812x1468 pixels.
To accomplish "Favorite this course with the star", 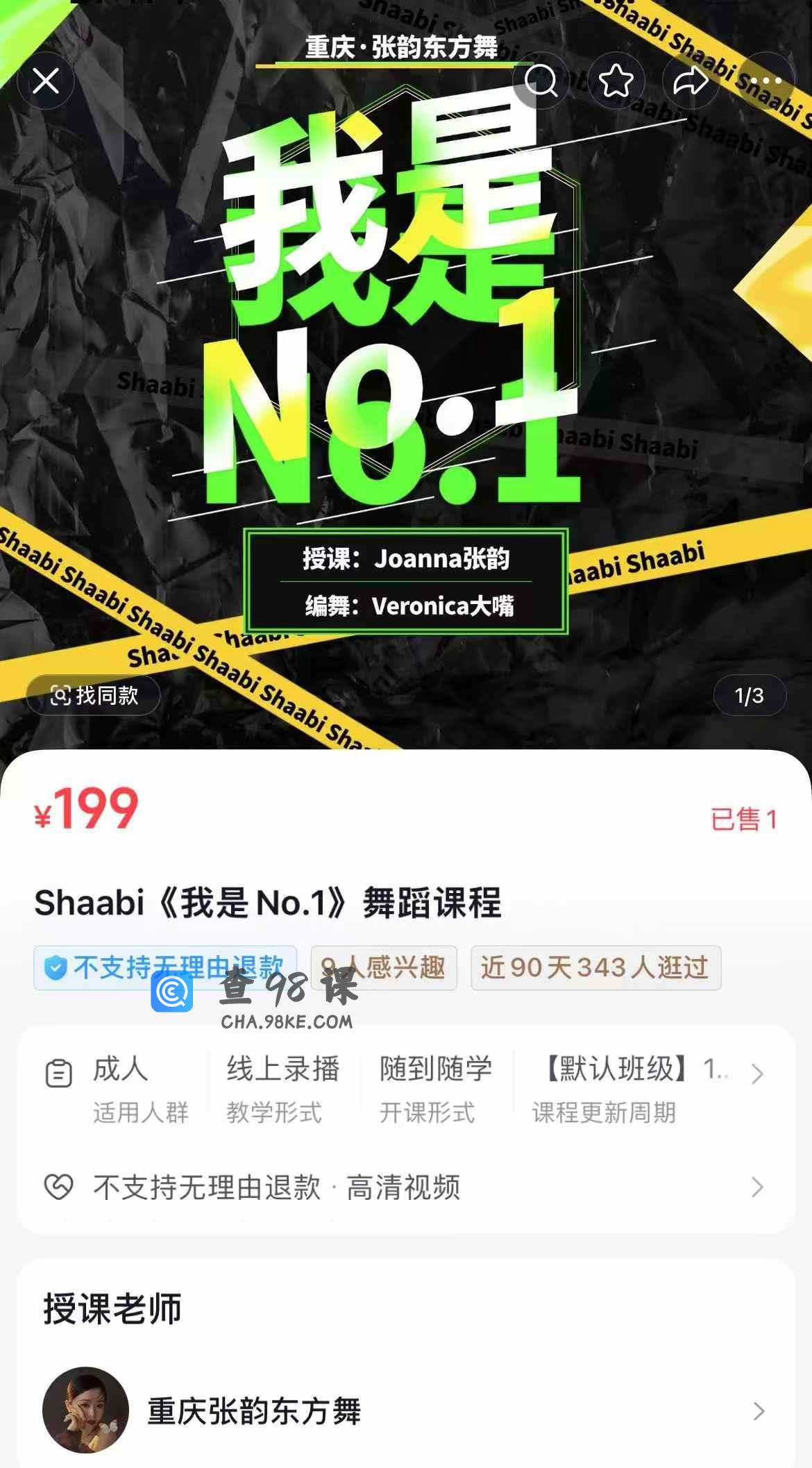I will tap(616, 81).
